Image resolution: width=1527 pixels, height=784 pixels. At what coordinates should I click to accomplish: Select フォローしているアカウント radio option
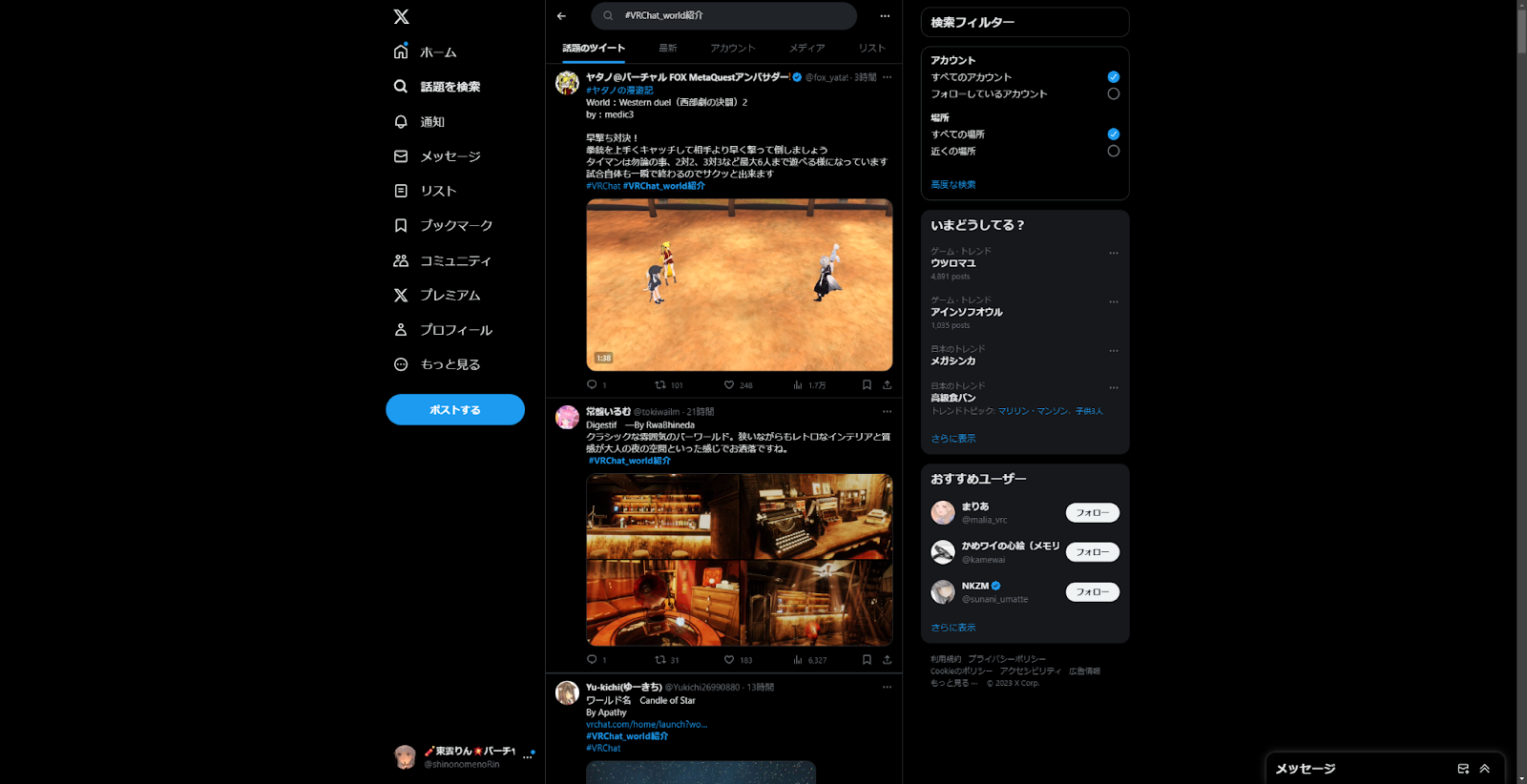point(1113,94)
